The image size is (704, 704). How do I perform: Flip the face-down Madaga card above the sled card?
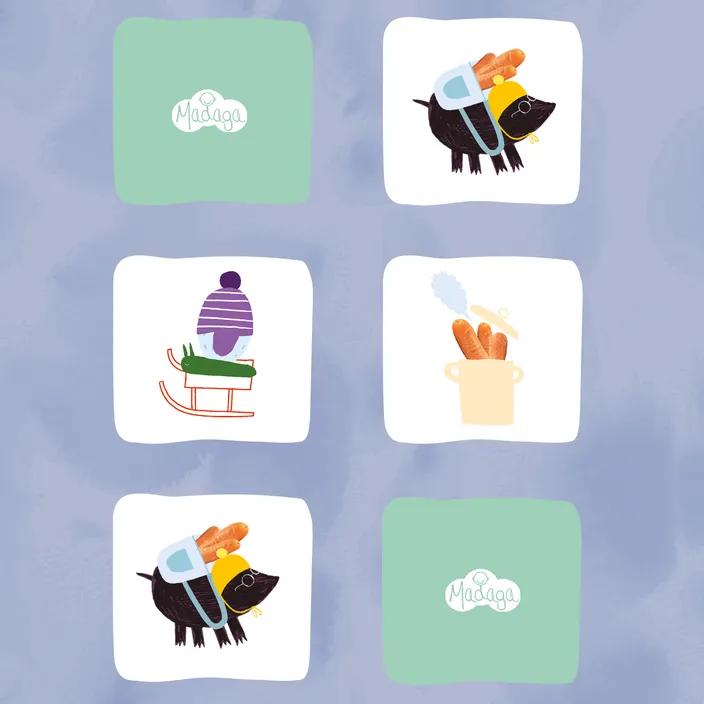tap(212, 112)
